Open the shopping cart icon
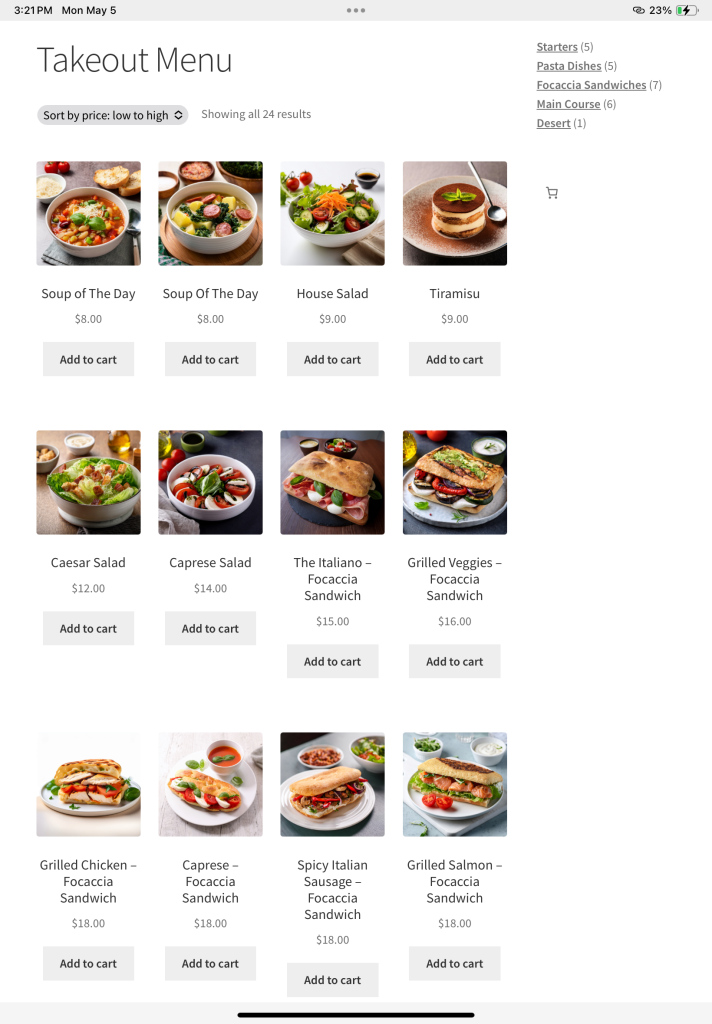Screen dimensions: 712x1024 pyautogui.click(x=552, y=193)
